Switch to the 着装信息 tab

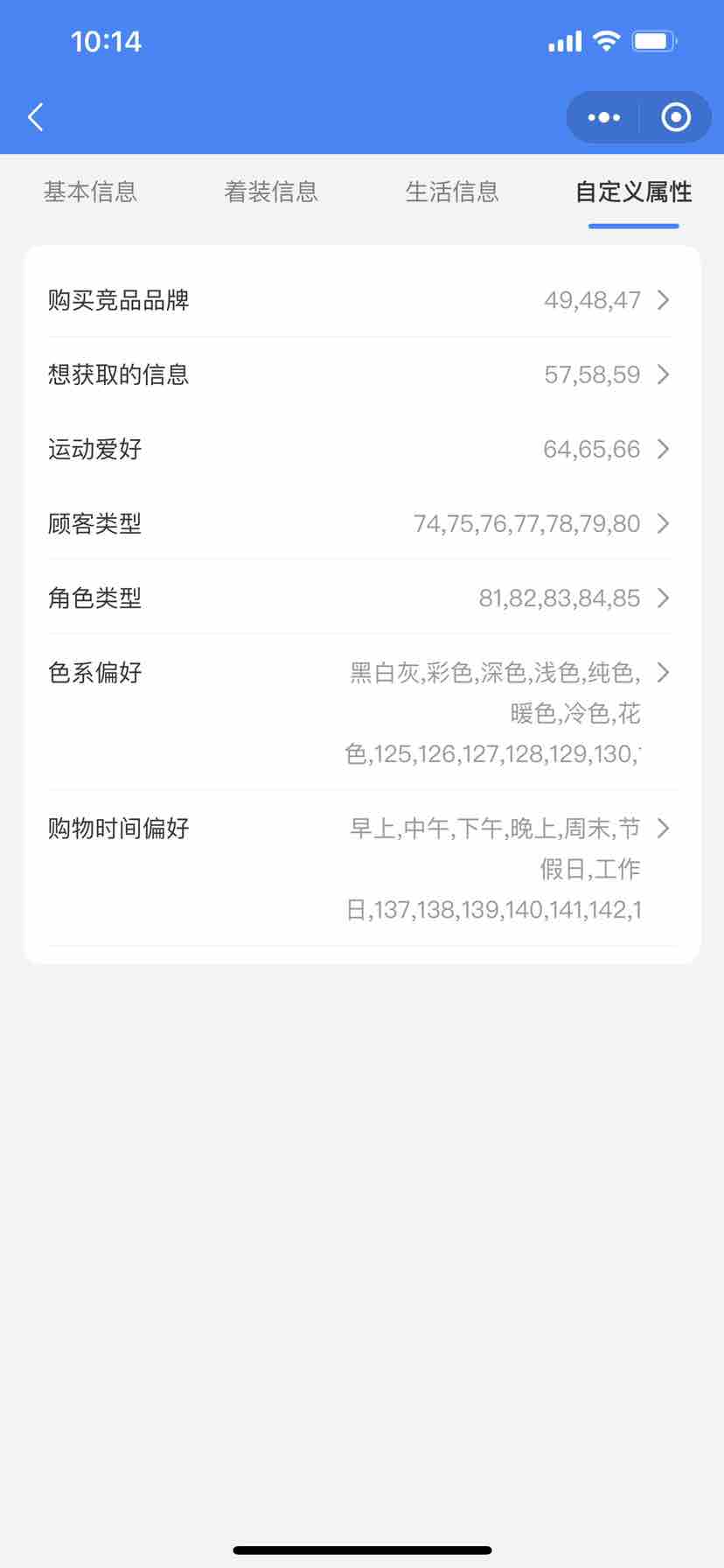pos(271,192)
